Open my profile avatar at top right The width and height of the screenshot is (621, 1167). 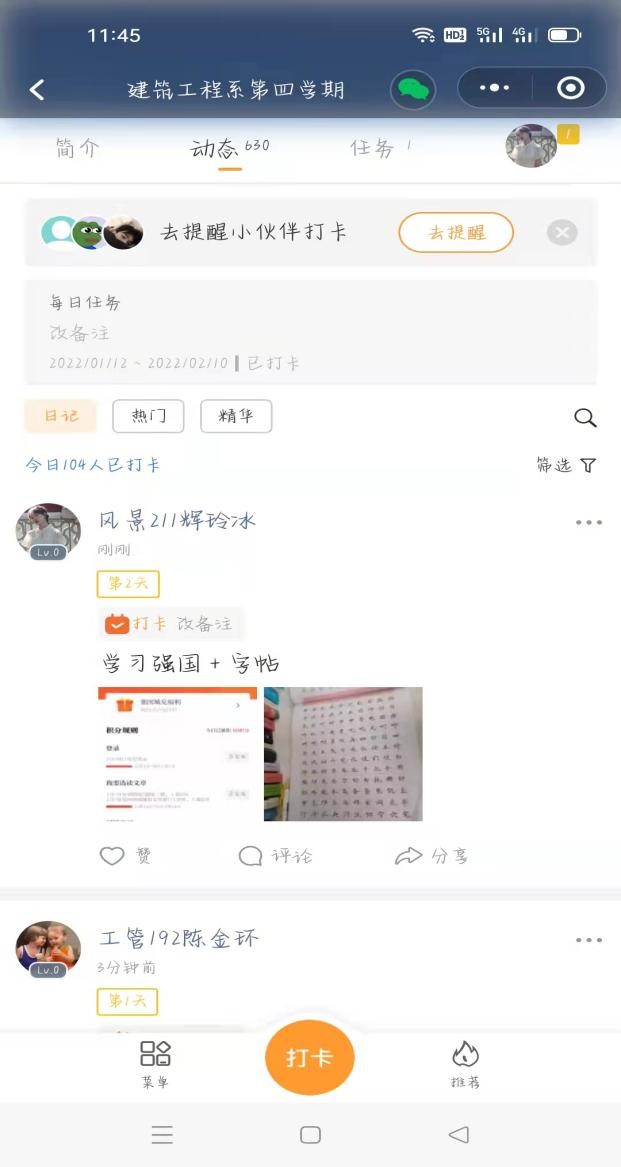(531, 146)
